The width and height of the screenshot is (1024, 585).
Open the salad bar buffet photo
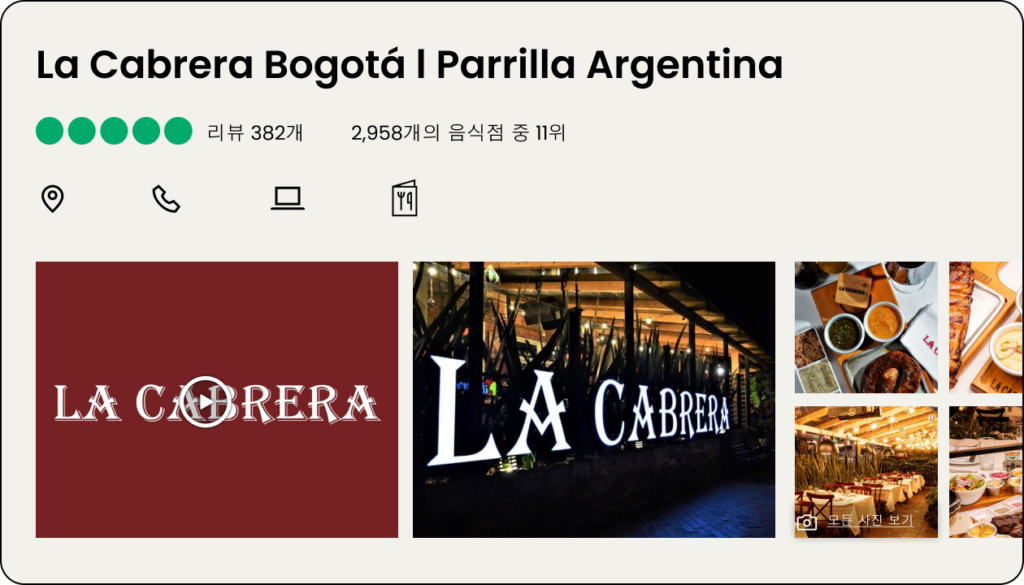(985, 472)
